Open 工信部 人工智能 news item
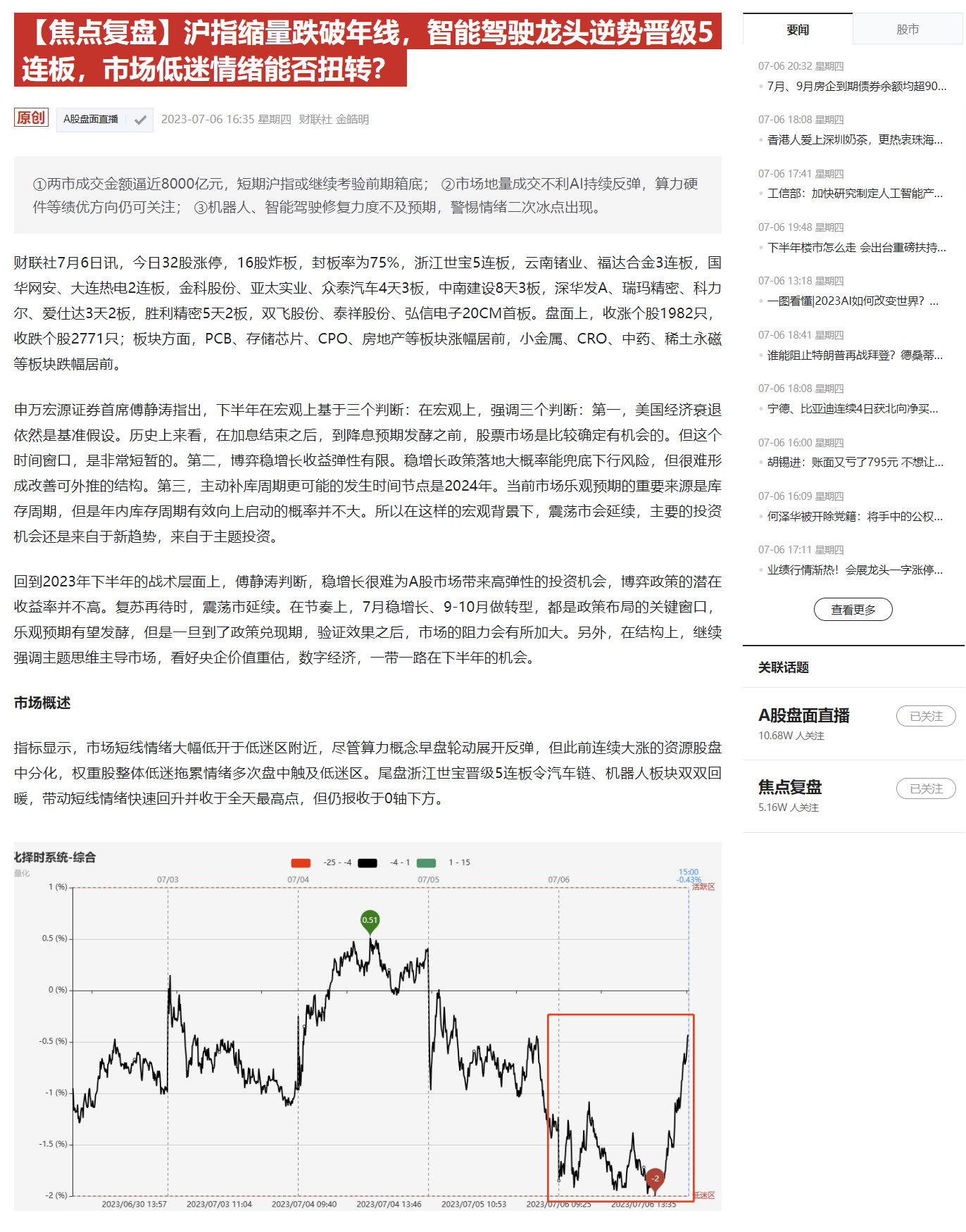This screenshot has height=1232, width=966. click(x=855, y=193)
